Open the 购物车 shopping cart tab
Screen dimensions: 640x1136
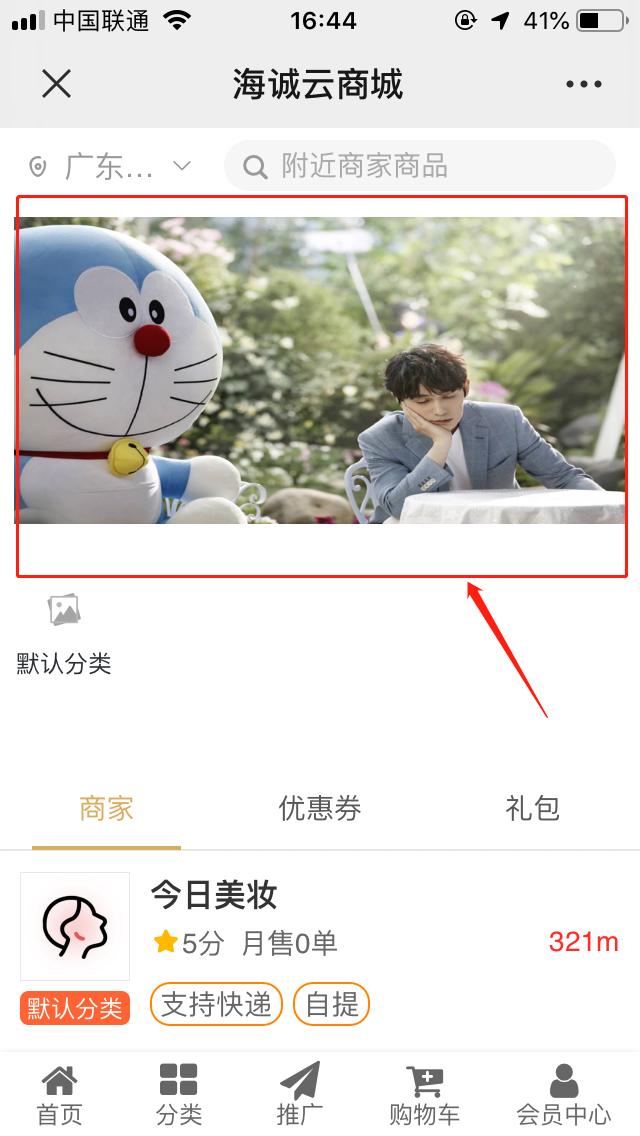(424, 1095)
